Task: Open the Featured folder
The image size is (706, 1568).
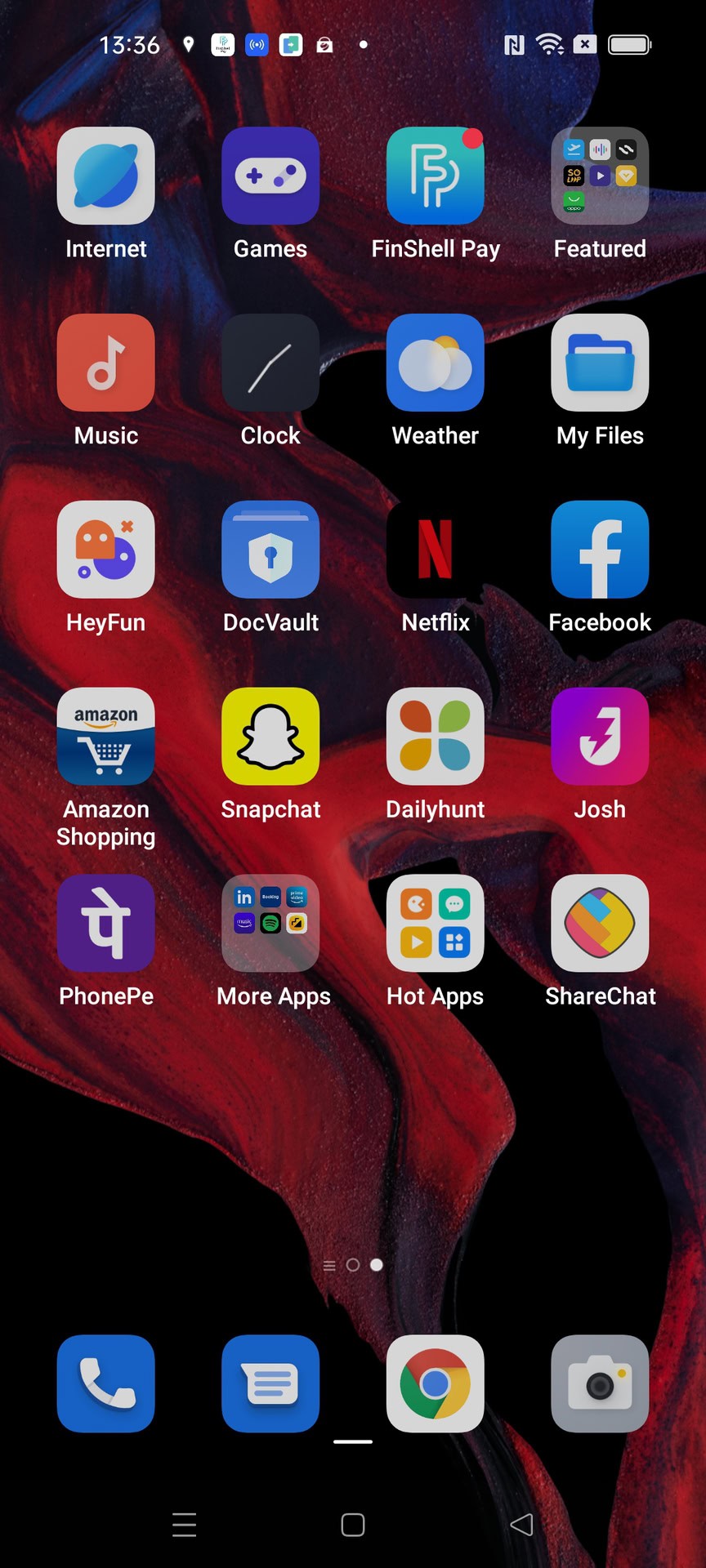Action: (x=600, y=176)
